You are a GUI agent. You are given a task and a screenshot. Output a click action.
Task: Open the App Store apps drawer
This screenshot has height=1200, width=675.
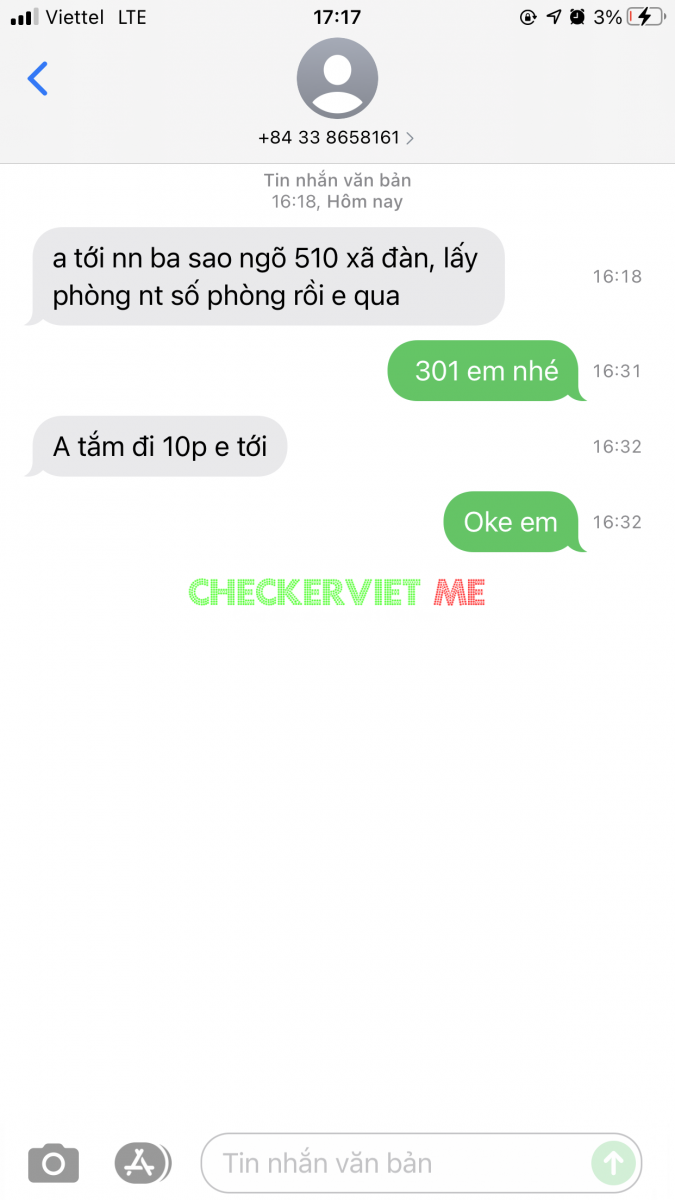click(x=142, y=1163)
